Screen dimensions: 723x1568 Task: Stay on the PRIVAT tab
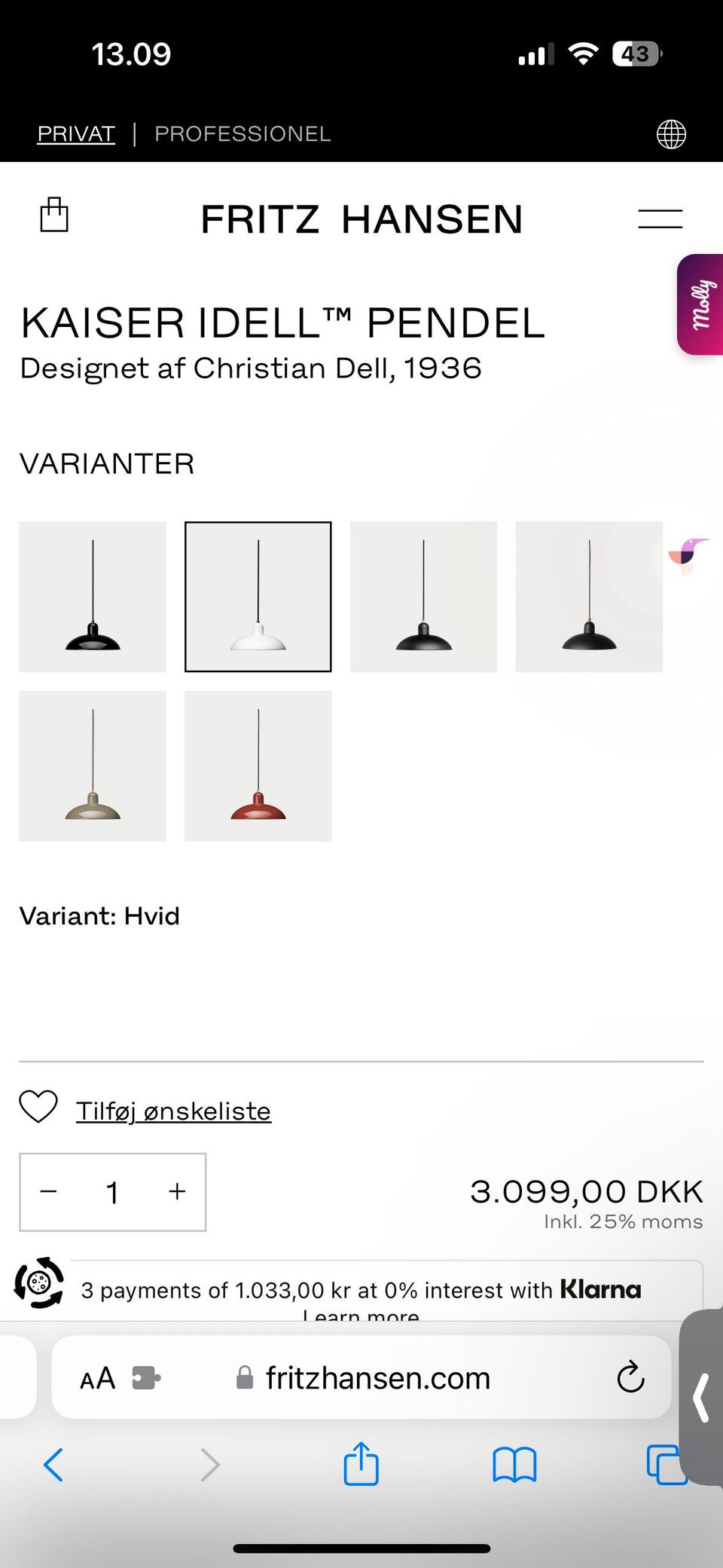tap(75, 133)
